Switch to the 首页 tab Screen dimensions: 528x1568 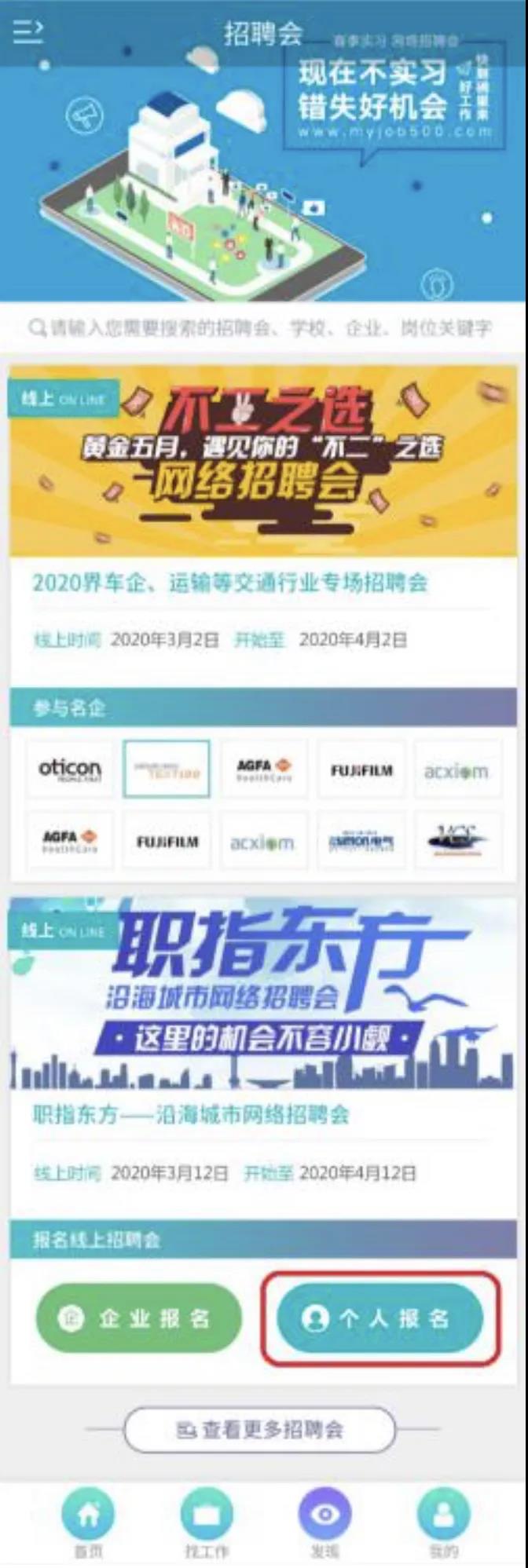pos(88,1523)
